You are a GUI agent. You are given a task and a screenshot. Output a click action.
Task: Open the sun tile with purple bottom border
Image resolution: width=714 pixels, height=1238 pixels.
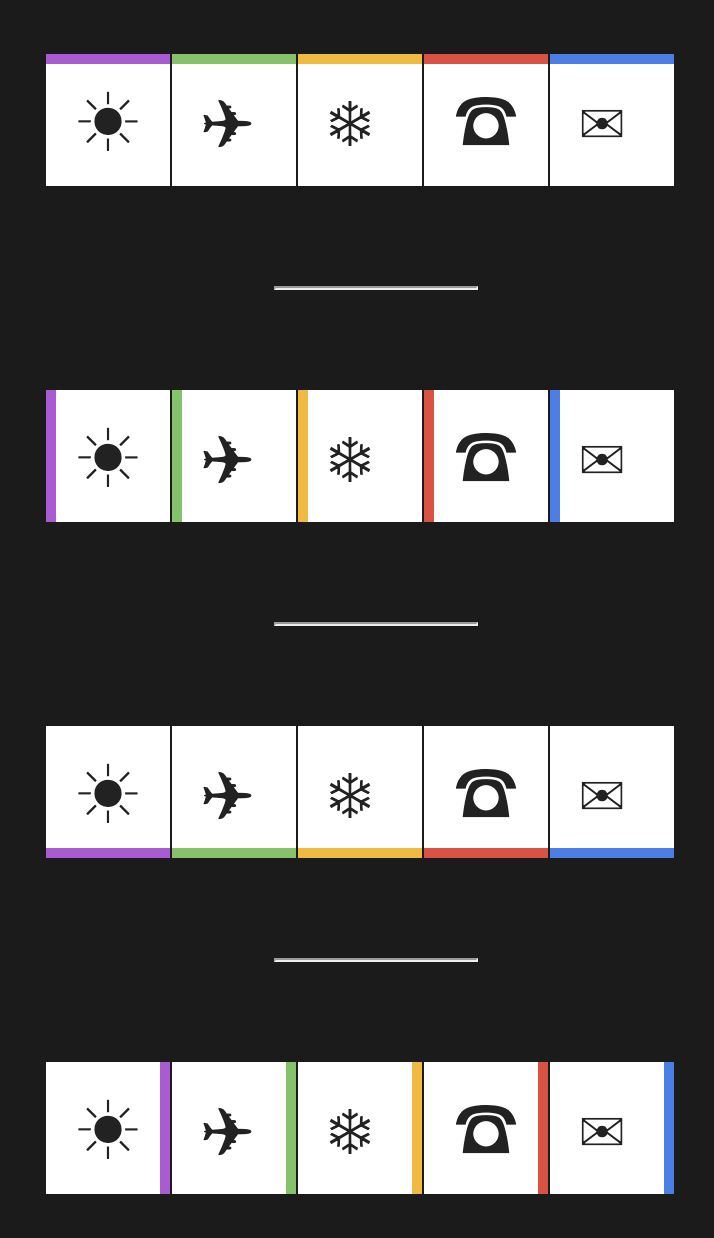click(x=108, y=792)
